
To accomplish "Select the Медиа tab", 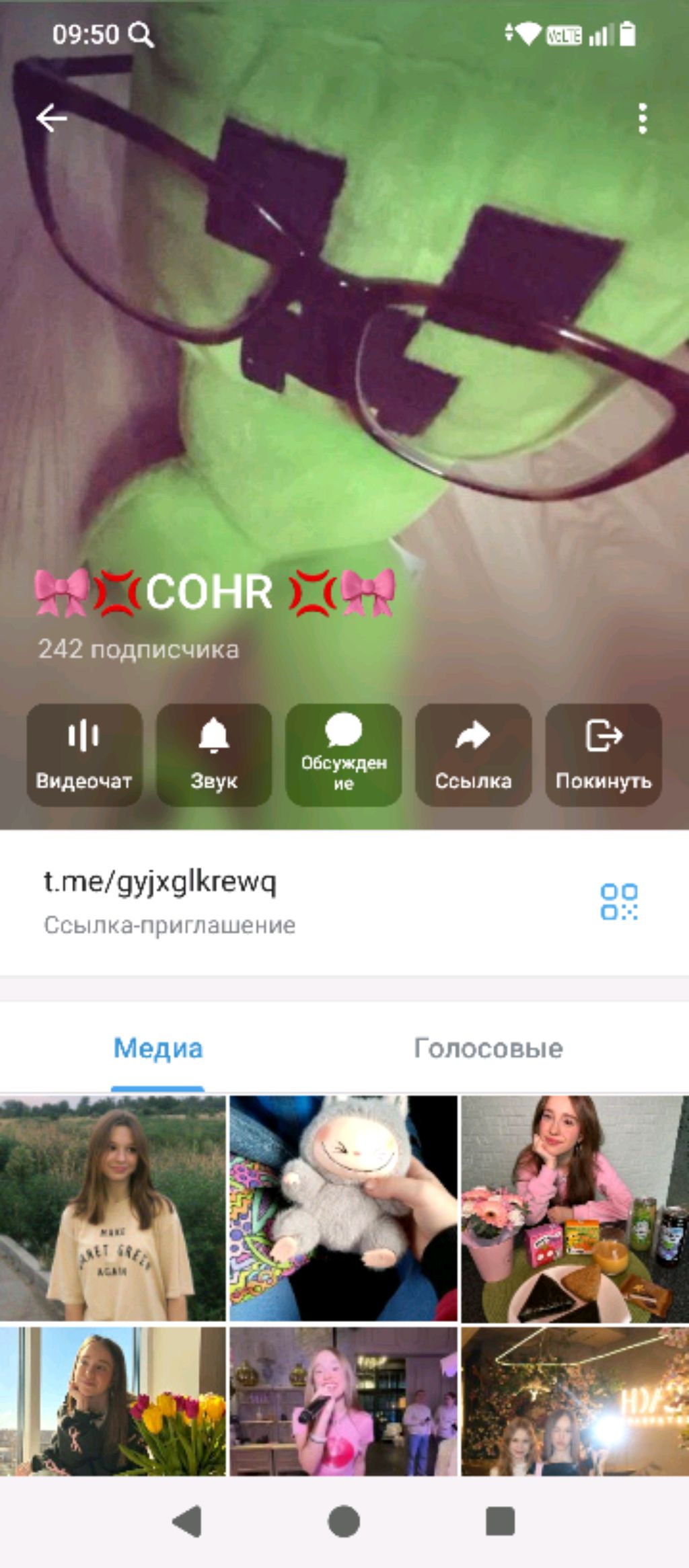I will pyautogui.click(x=157, y=1048).
